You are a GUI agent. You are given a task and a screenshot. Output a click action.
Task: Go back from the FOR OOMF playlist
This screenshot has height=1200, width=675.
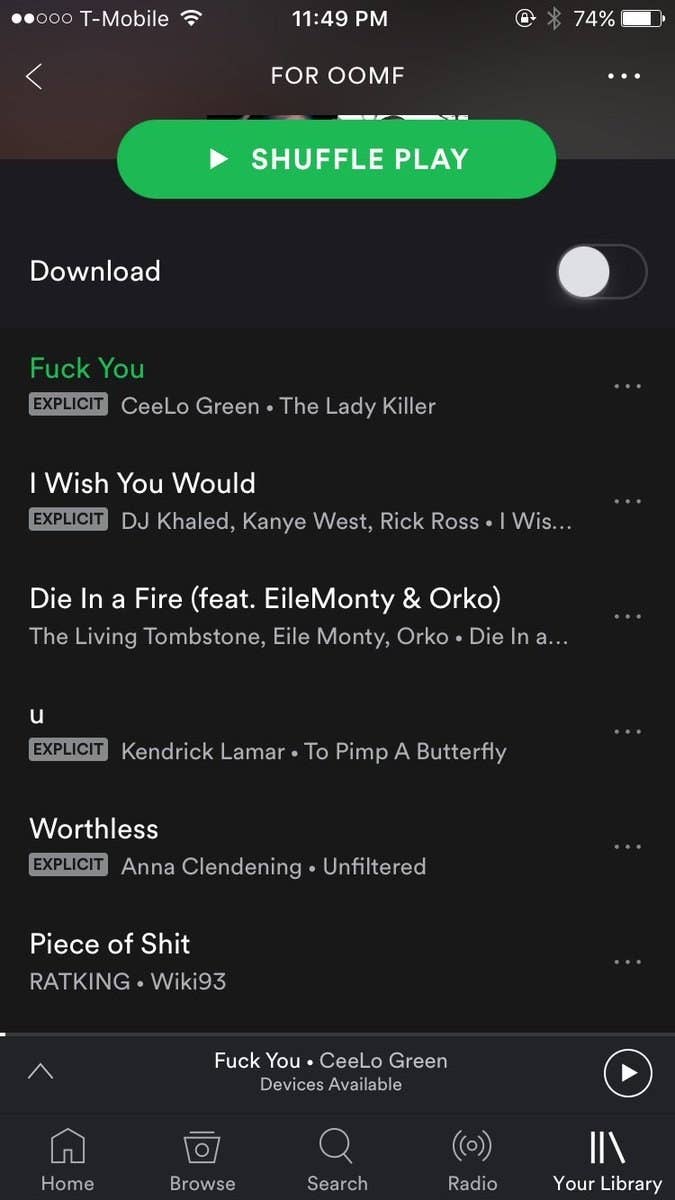click(35, 76)
